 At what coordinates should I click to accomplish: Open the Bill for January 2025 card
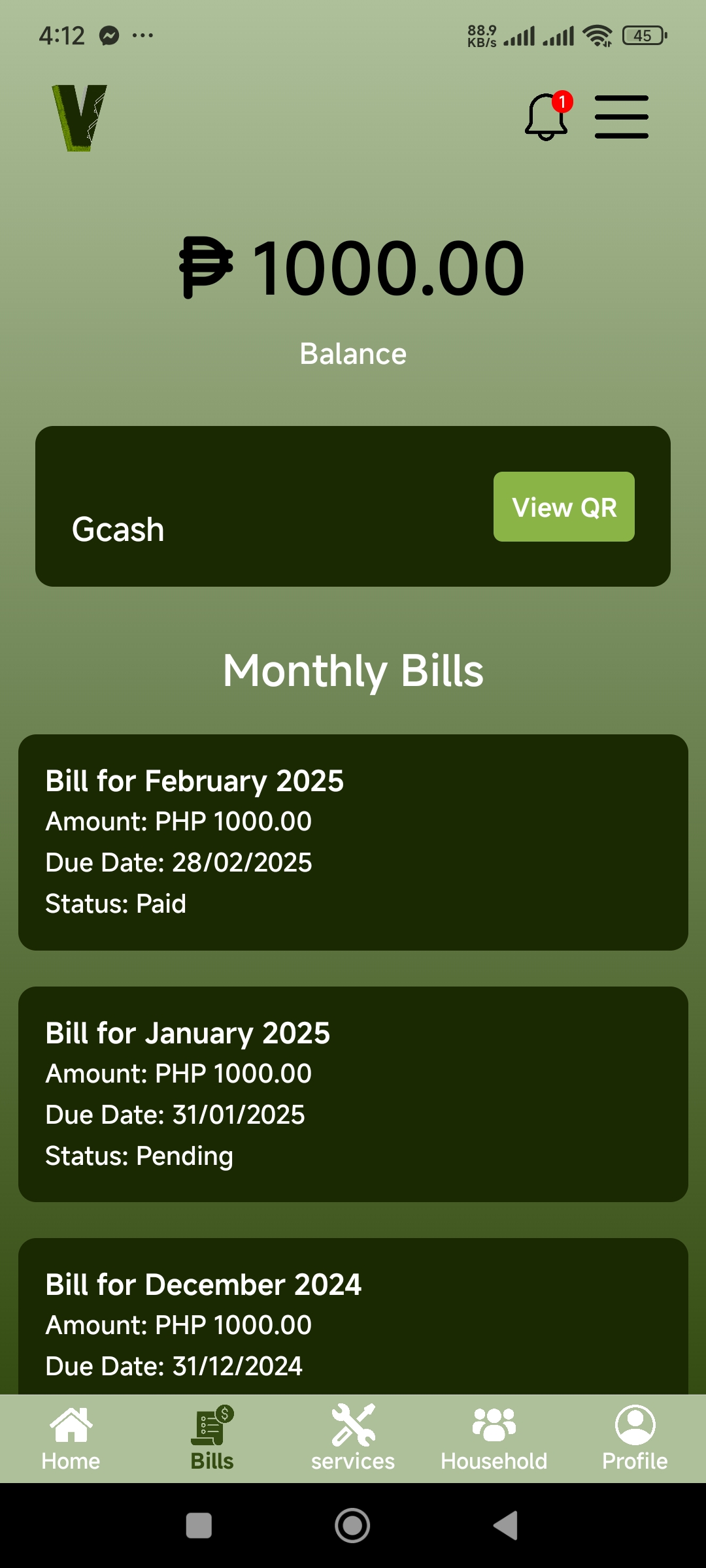pyautogui.click(x=353, y=1094)
